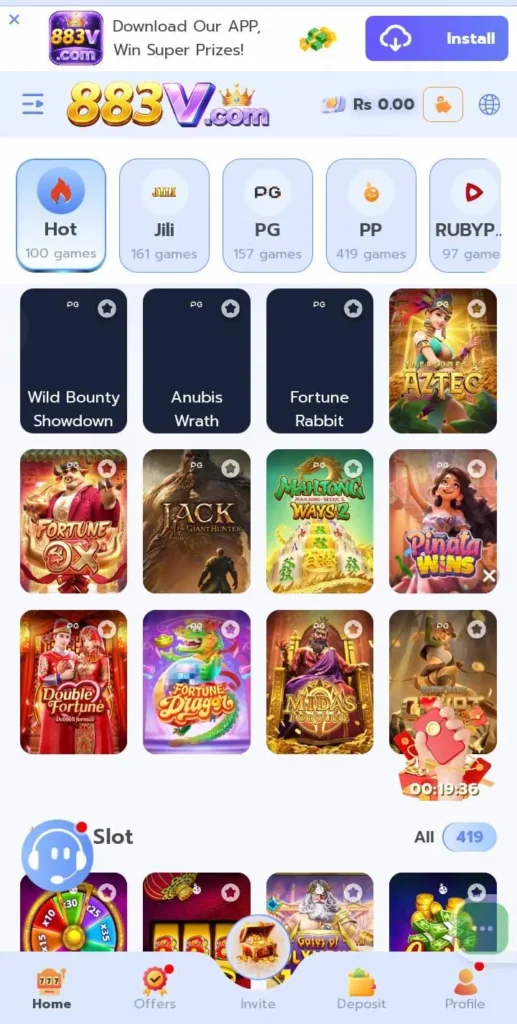The width and height of the screenshot is (517, 1024).
Task: Switch to the PG games category
Action: (268, 216)
